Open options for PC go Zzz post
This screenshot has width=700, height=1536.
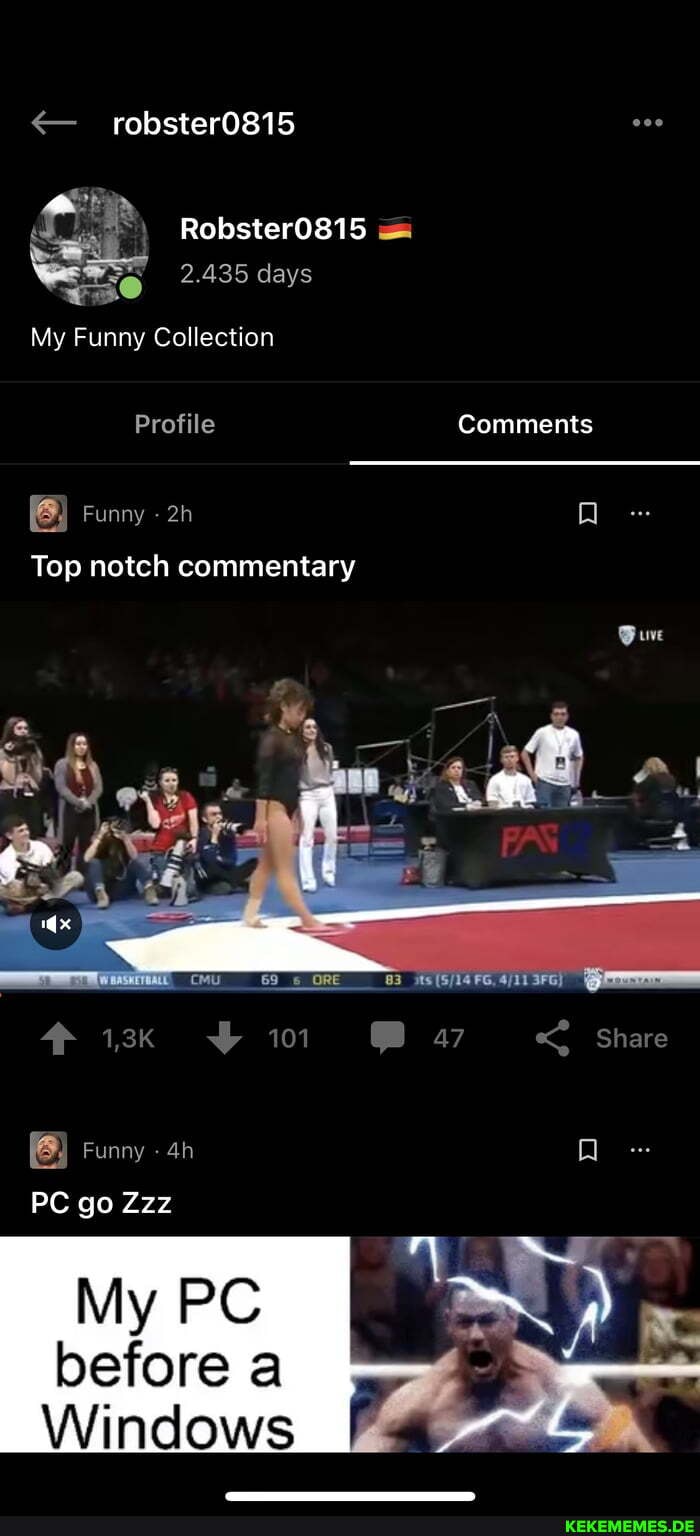click(641, 1150)
